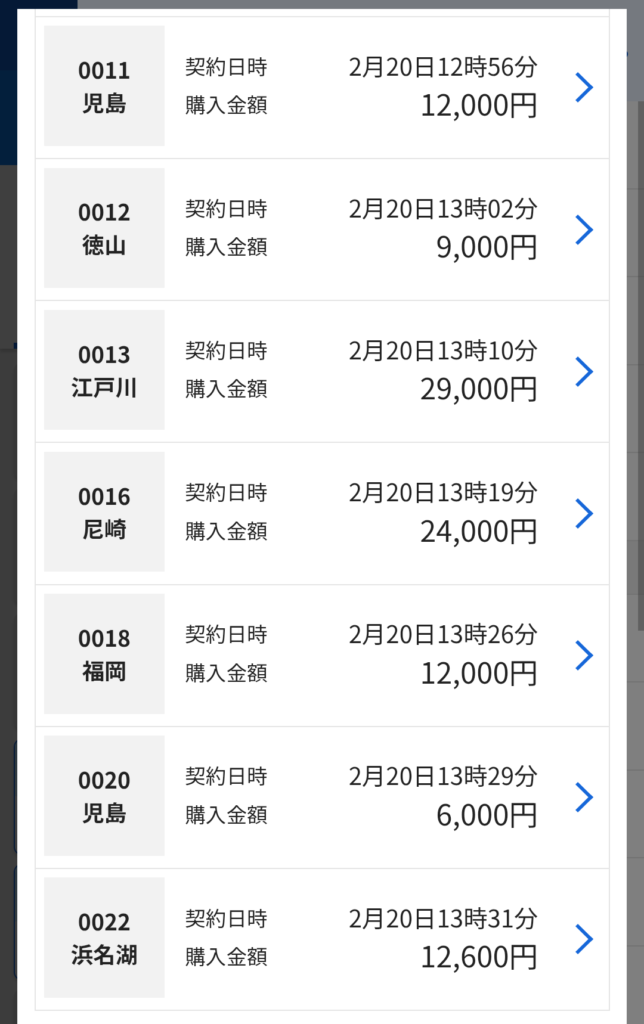Open contract 0011 児島 details
Image resolution: width=644 pixels, height=1024 pixels.
tap(584, 88)
